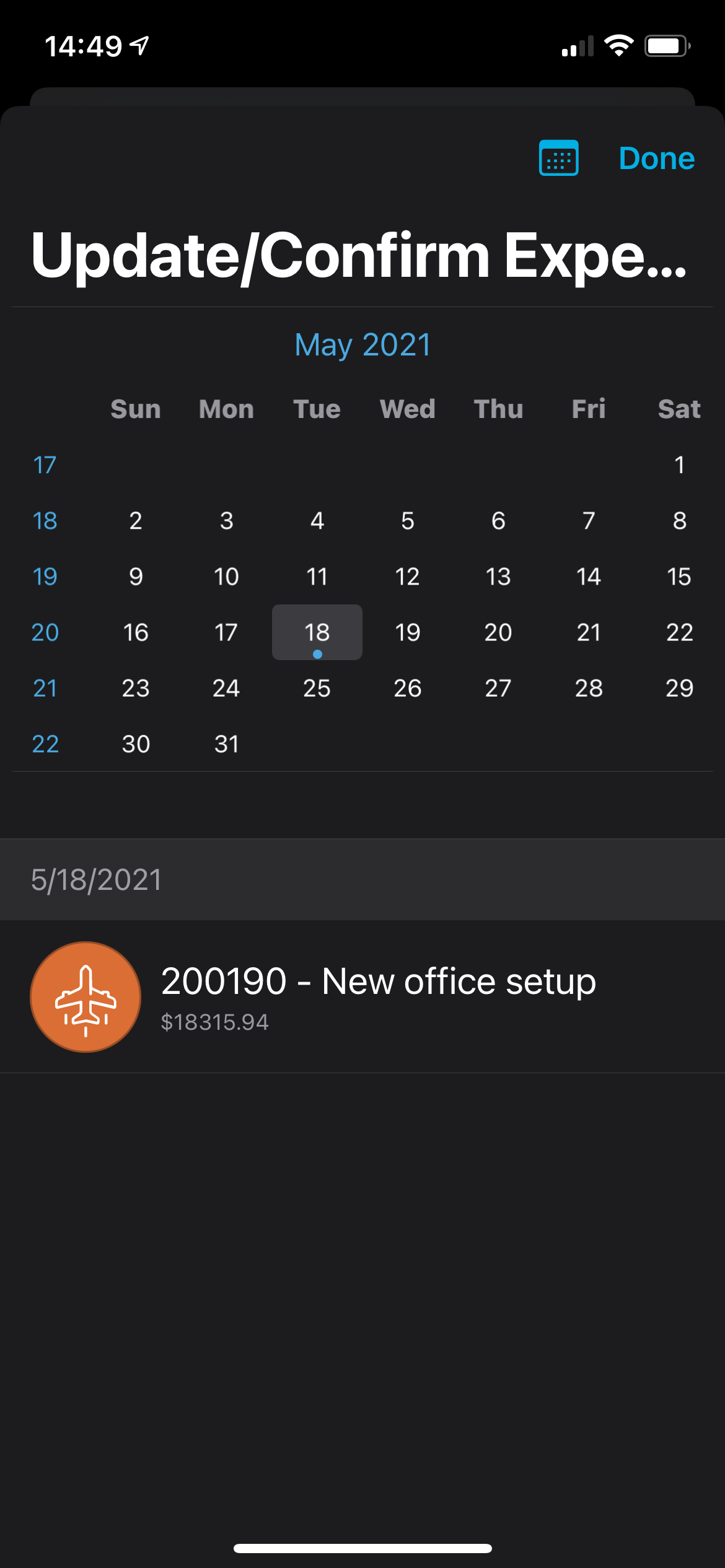Choose May 9 in the calendar

click(136, 577)
